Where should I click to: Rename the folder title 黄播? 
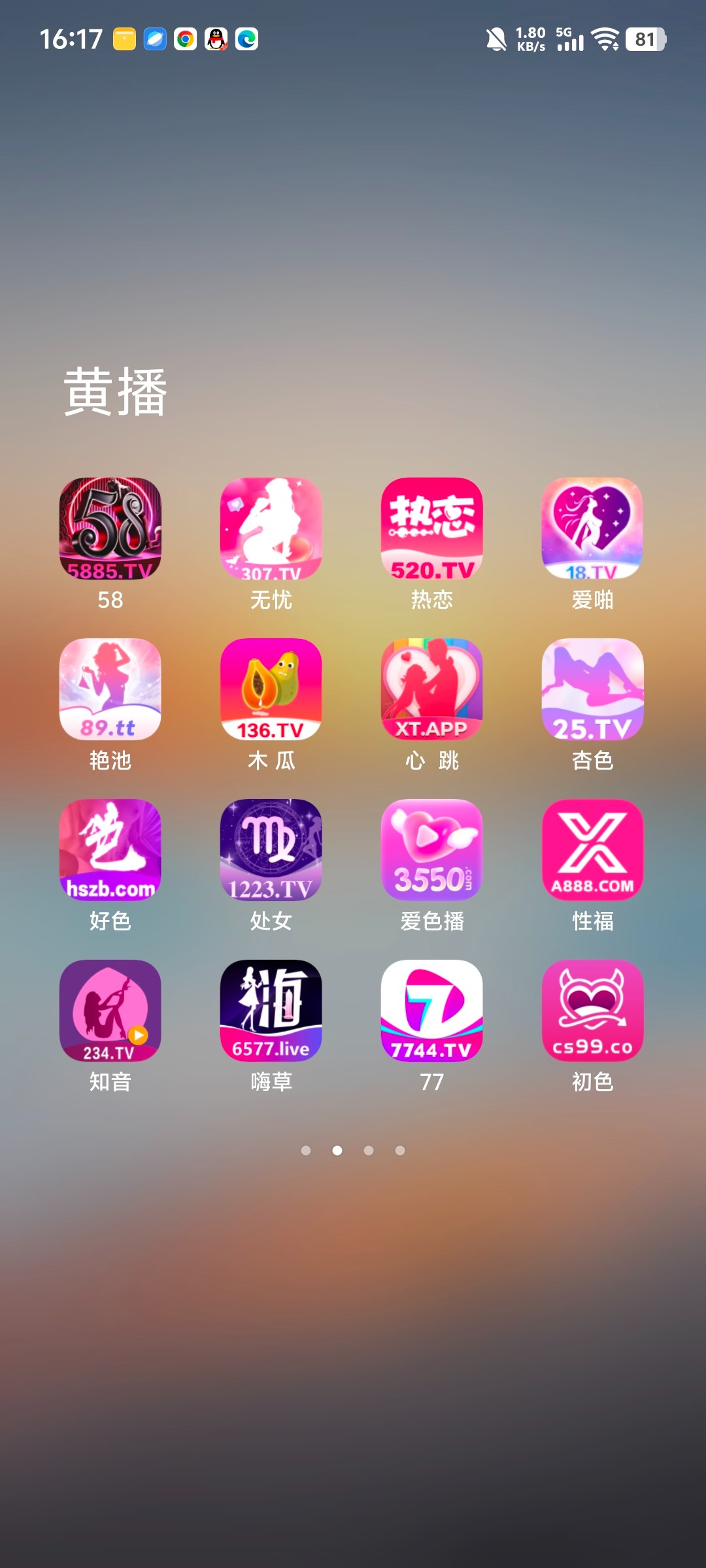tap(116, 392)
